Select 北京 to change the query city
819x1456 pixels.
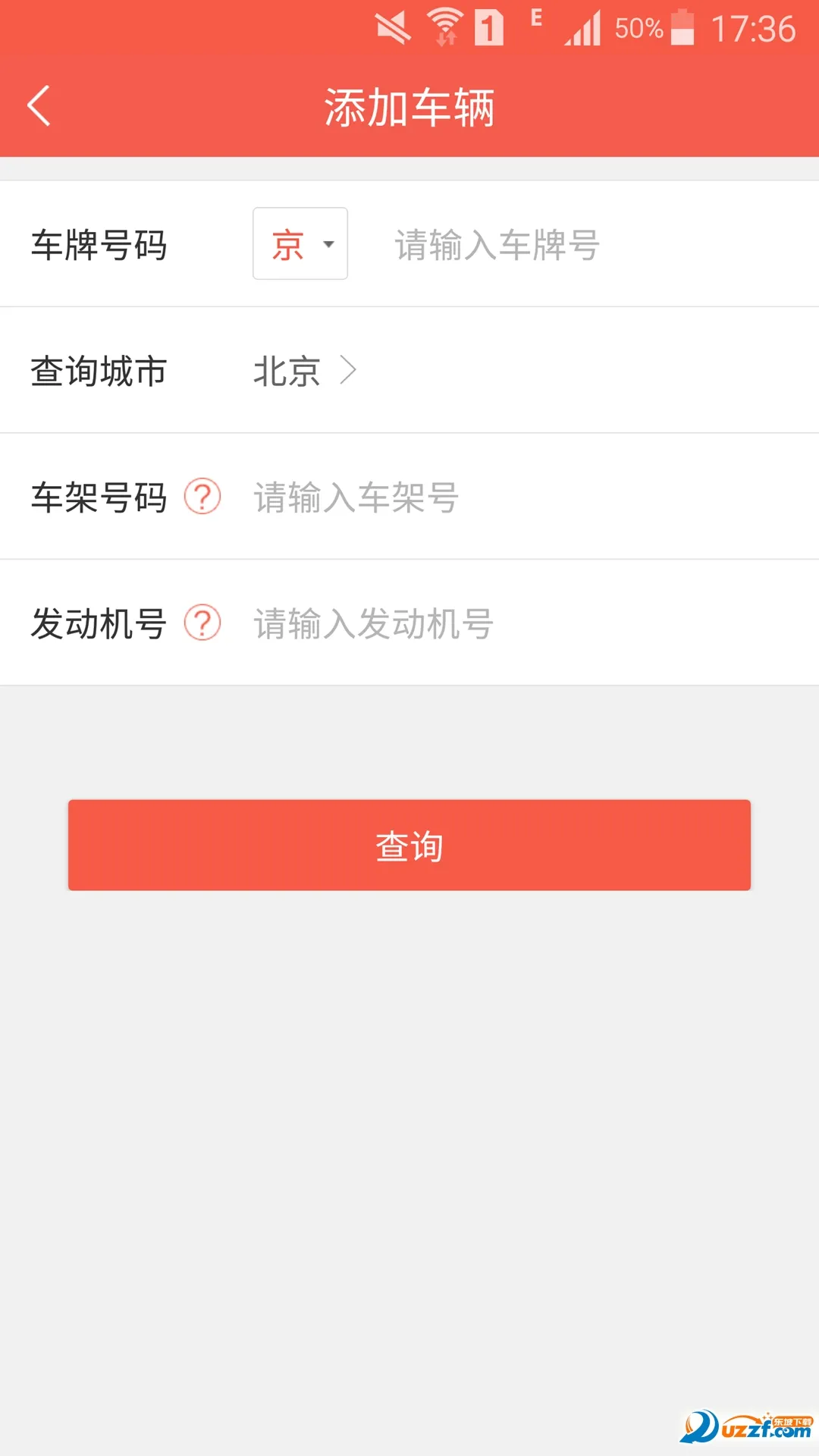click(287, 371)
